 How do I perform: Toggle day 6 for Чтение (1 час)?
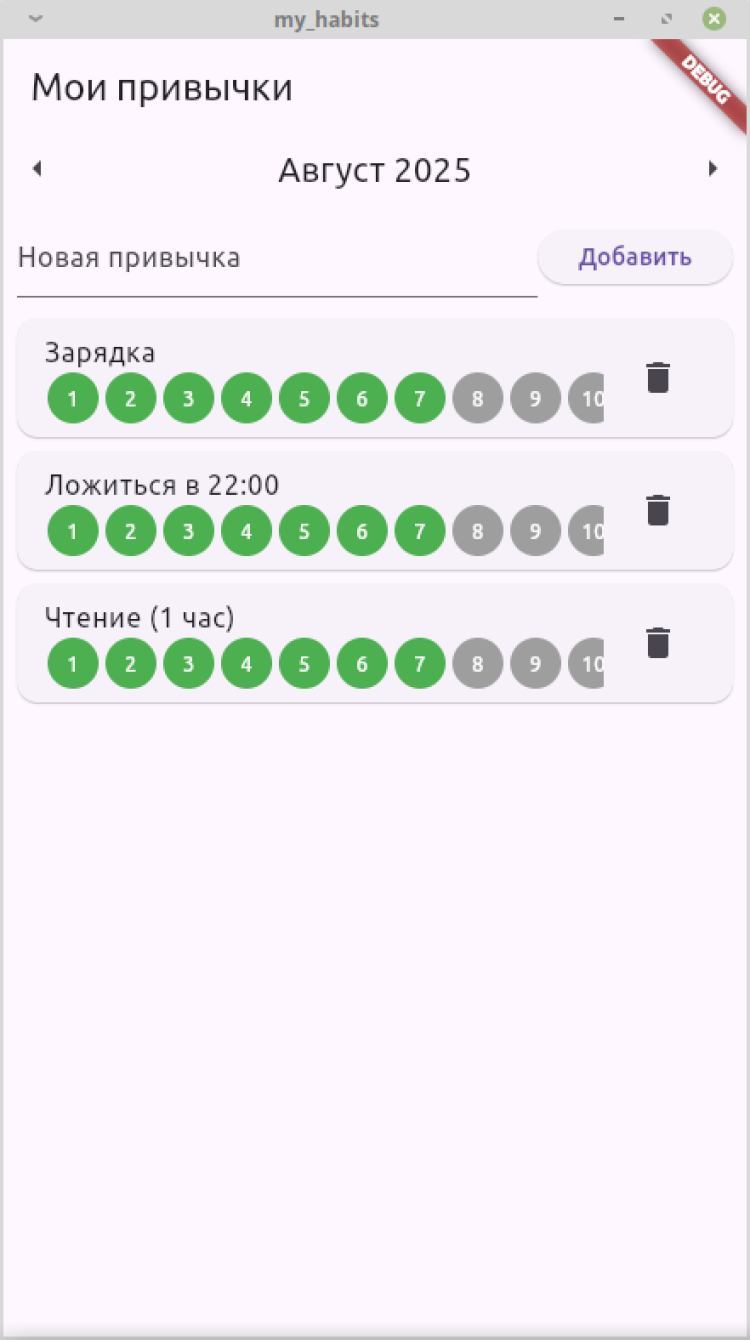point(362,663)
